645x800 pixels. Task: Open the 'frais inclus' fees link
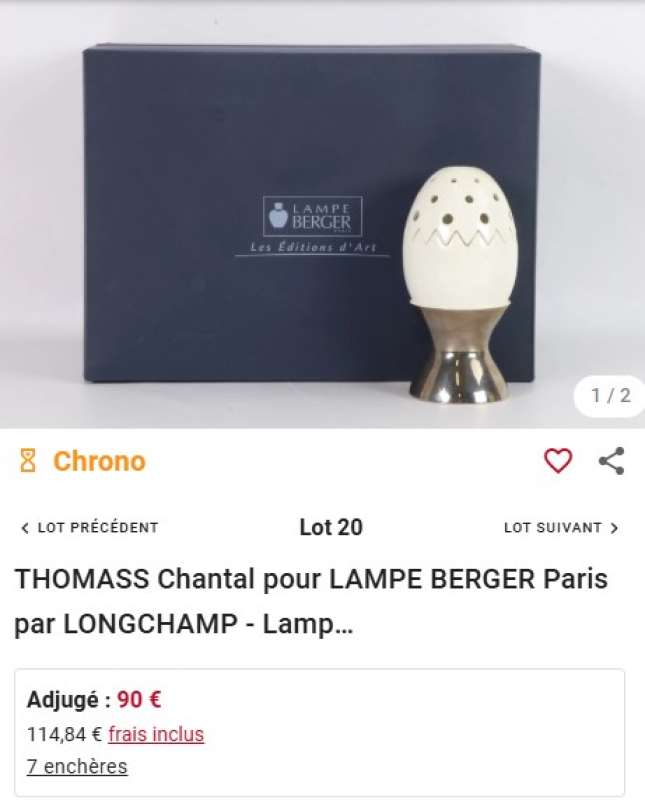(156, 734)
